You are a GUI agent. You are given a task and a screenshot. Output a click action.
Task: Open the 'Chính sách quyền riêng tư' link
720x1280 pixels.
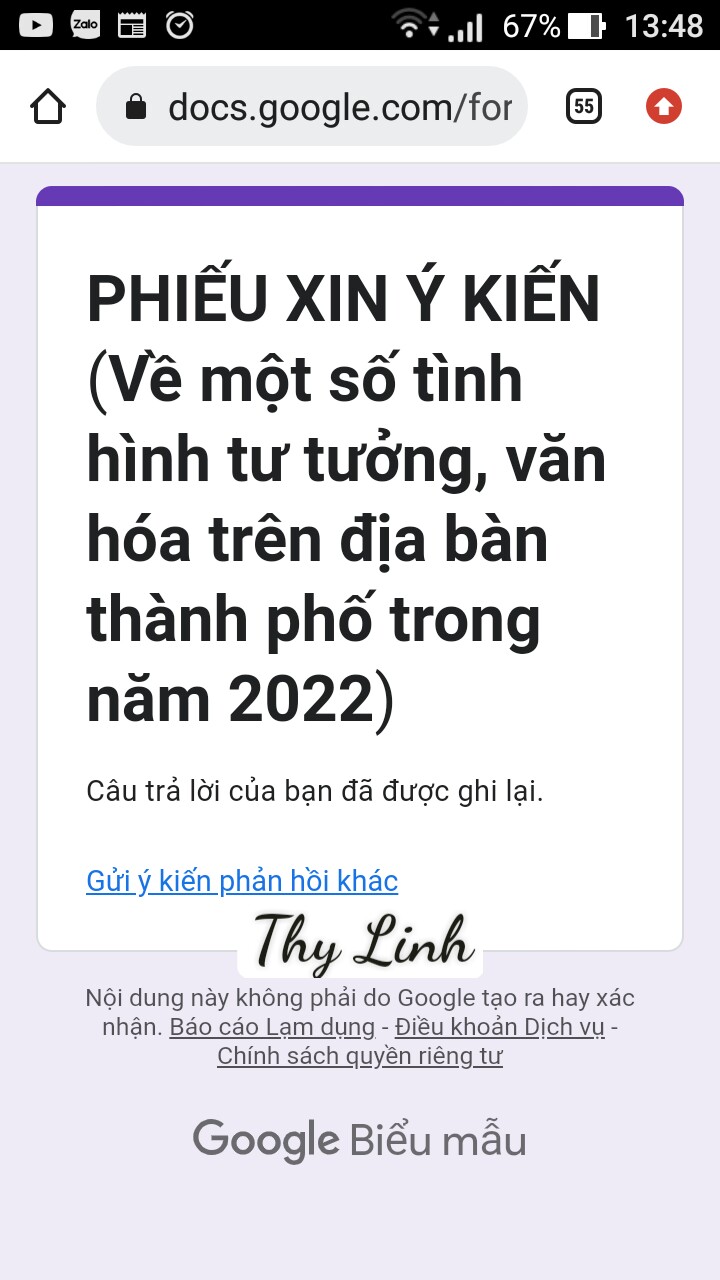pyautogui.click(x=360, y=1056)
